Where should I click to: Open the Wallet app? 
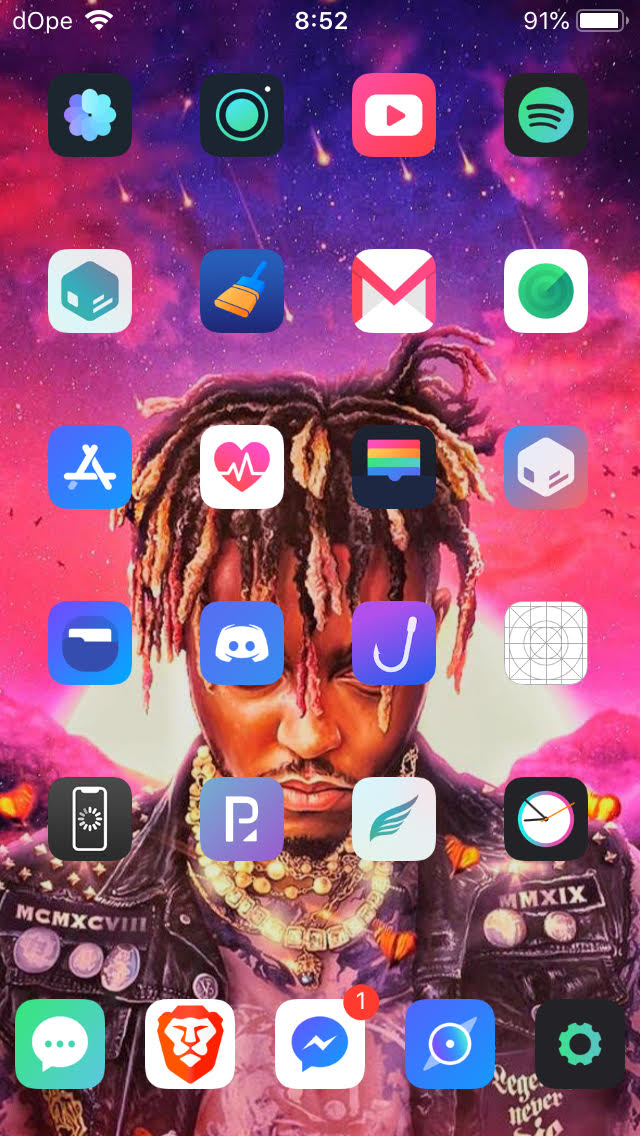(394, 467)
